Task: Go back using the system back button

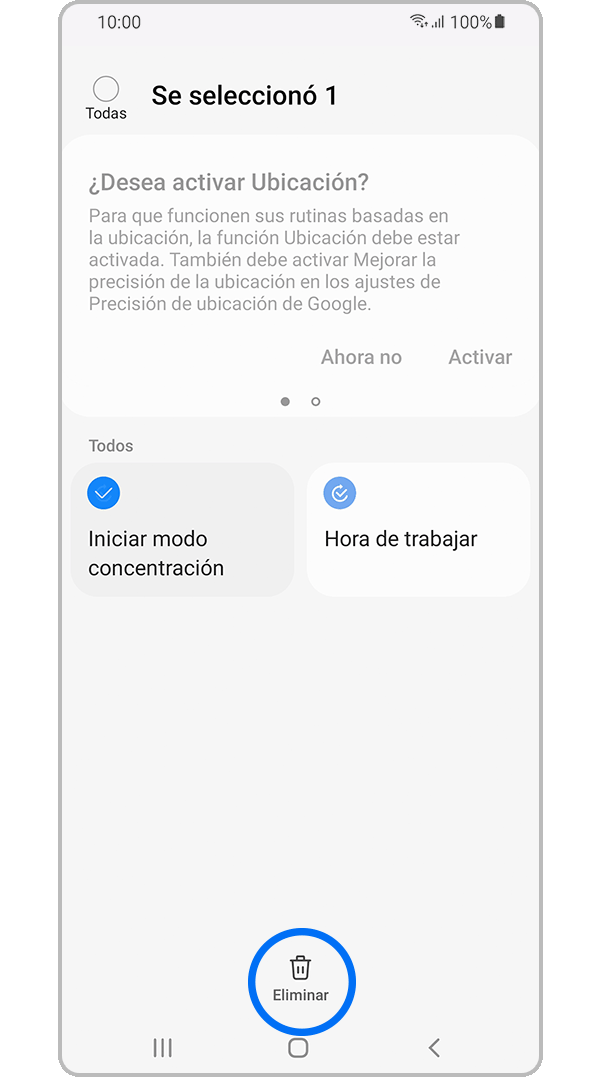Action: pos(434,1047)
